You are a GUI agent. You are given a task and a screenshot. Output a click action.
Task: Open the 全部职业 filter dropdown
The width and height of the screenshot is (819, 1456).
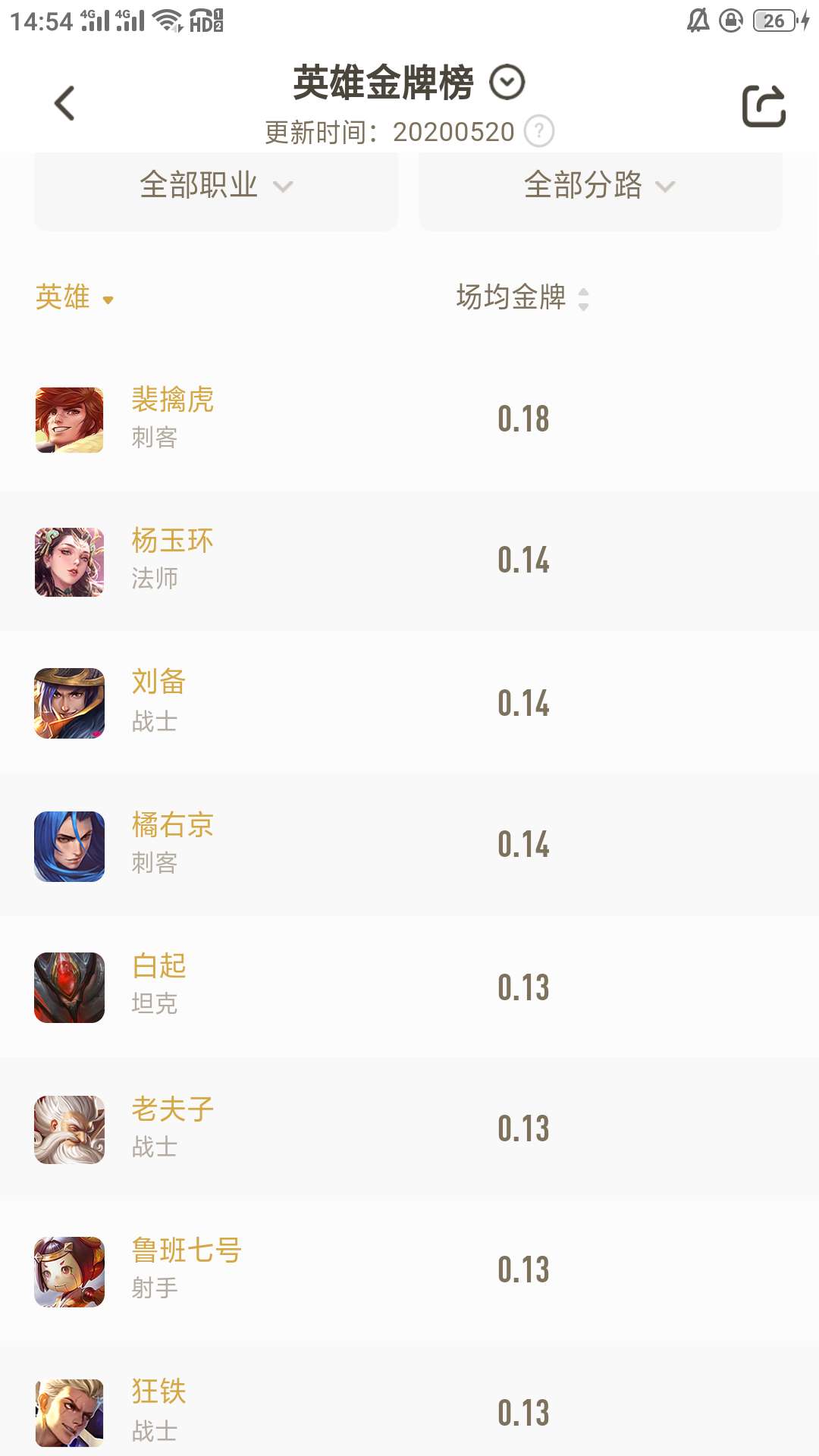point(216,186)
